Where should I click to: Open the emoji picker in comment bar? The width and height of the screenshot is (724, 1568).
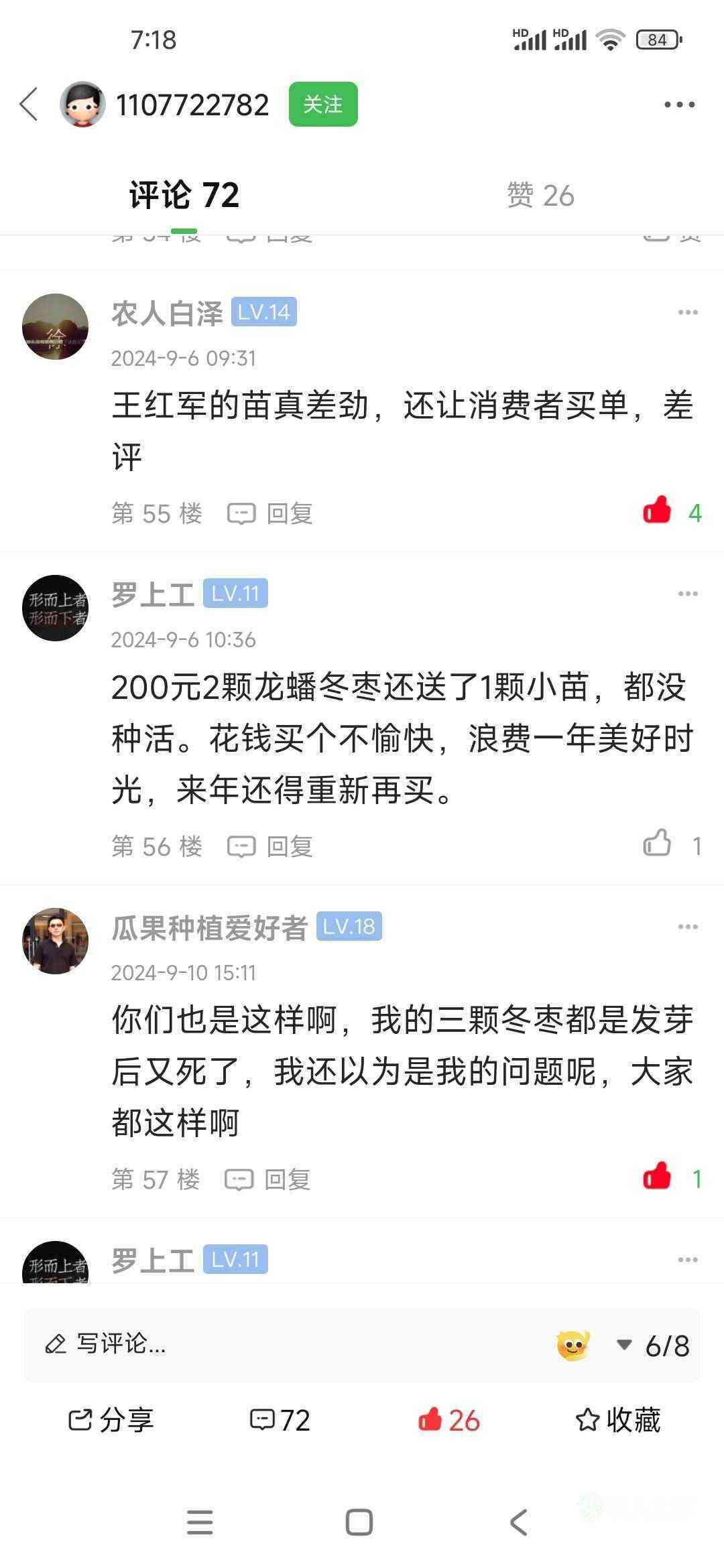[x=573, y=1345]
